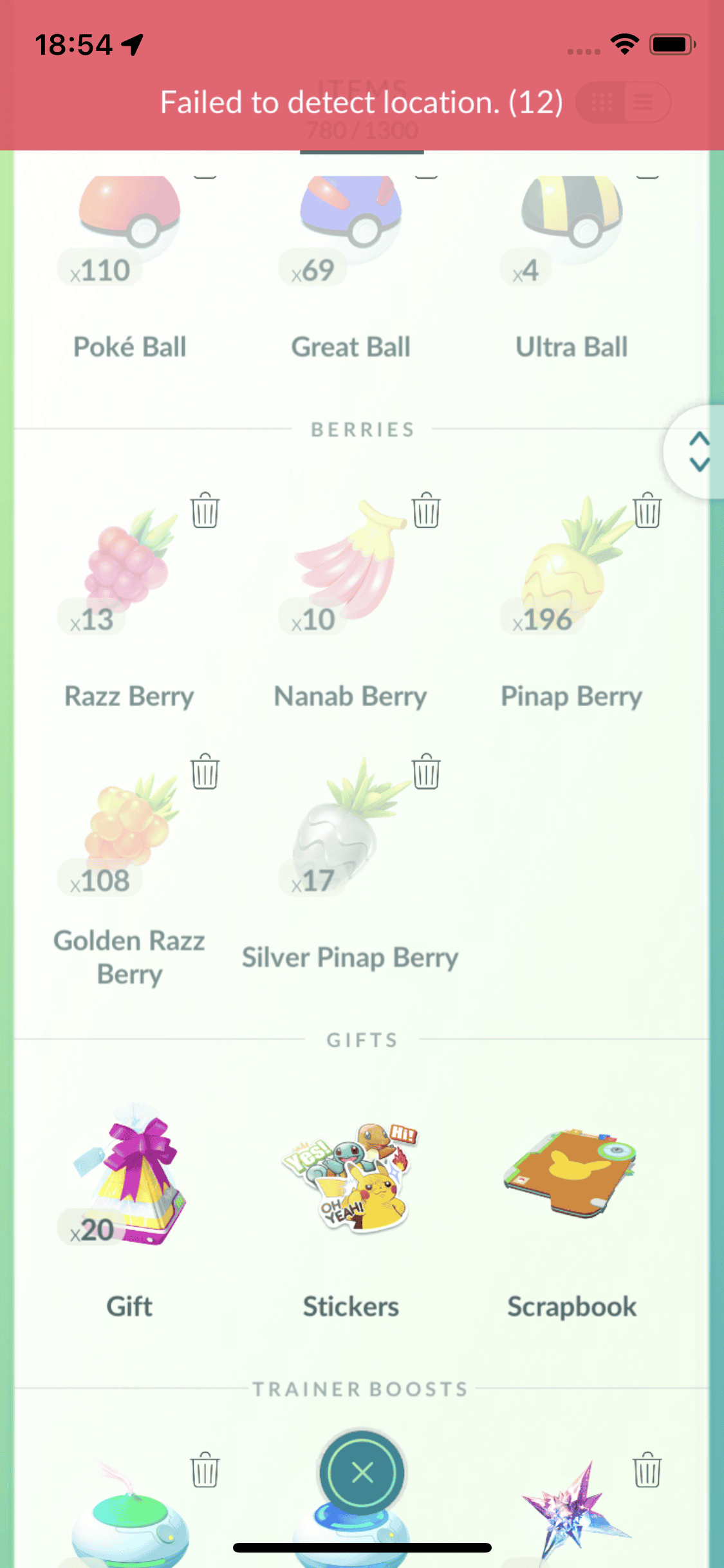Toggle the grid and list view switch
Screen dimensions: 724x1568
[x=623, y=102]
